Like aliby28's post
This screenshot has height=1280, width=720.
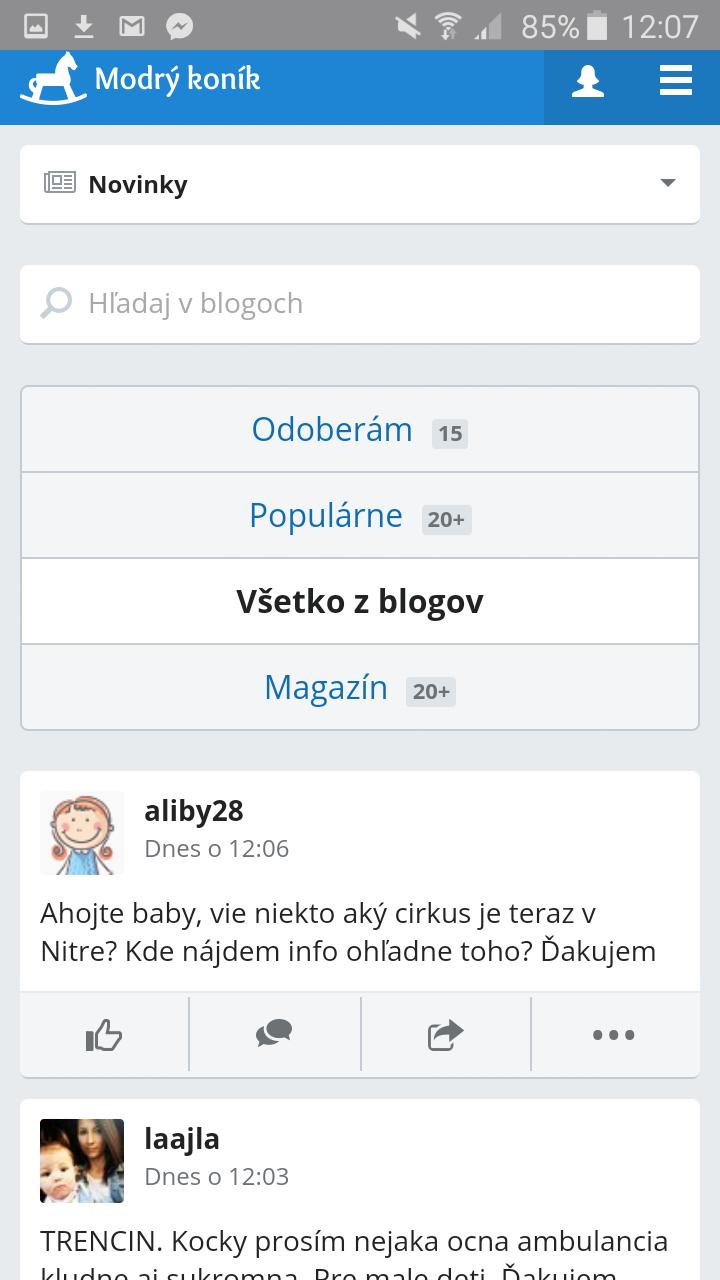104,1035
